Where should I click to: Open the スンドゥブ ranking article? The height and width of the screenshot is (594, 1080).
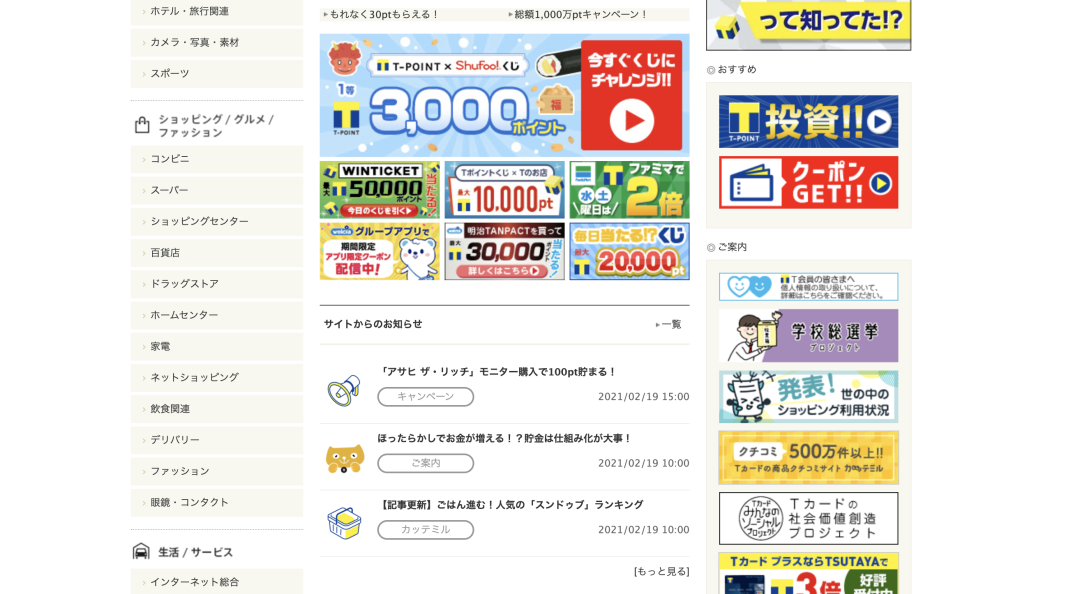point(510,505)
